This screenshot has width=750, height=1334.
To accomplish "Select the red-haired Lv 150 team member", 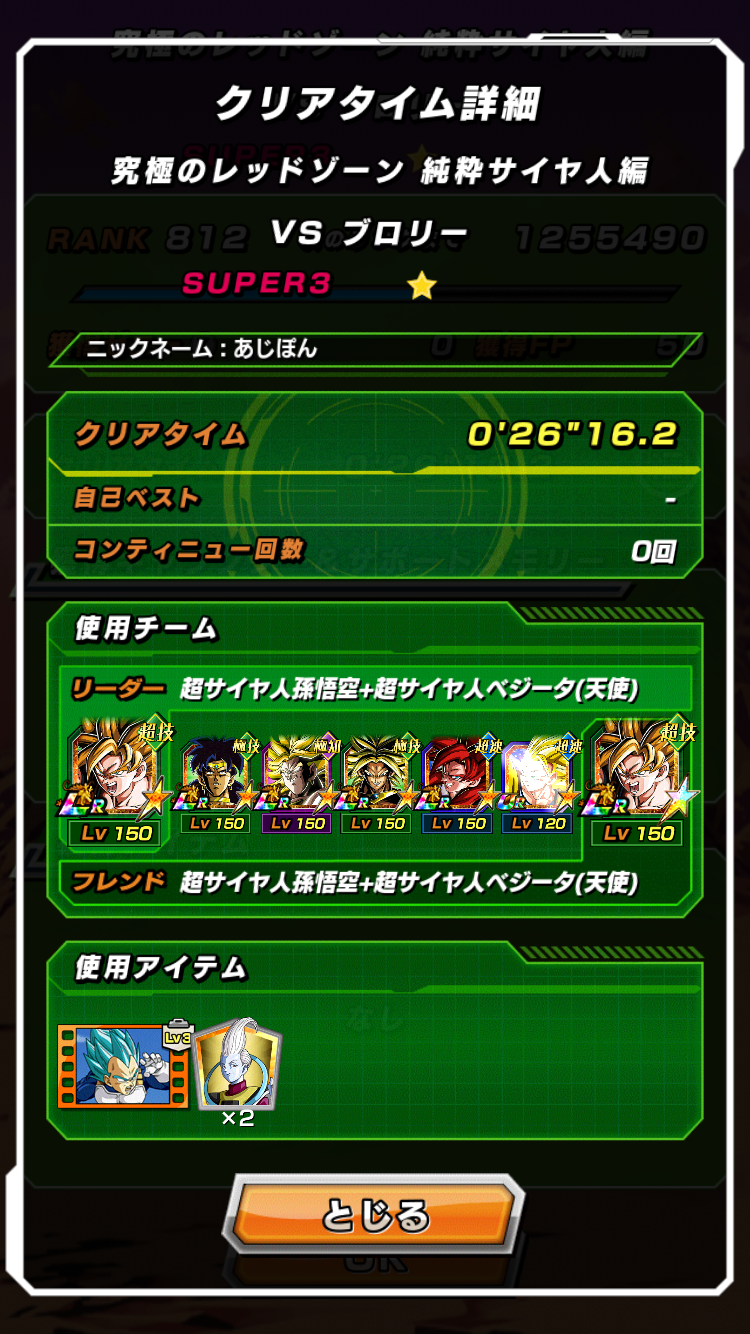I will tap(458, 785).
